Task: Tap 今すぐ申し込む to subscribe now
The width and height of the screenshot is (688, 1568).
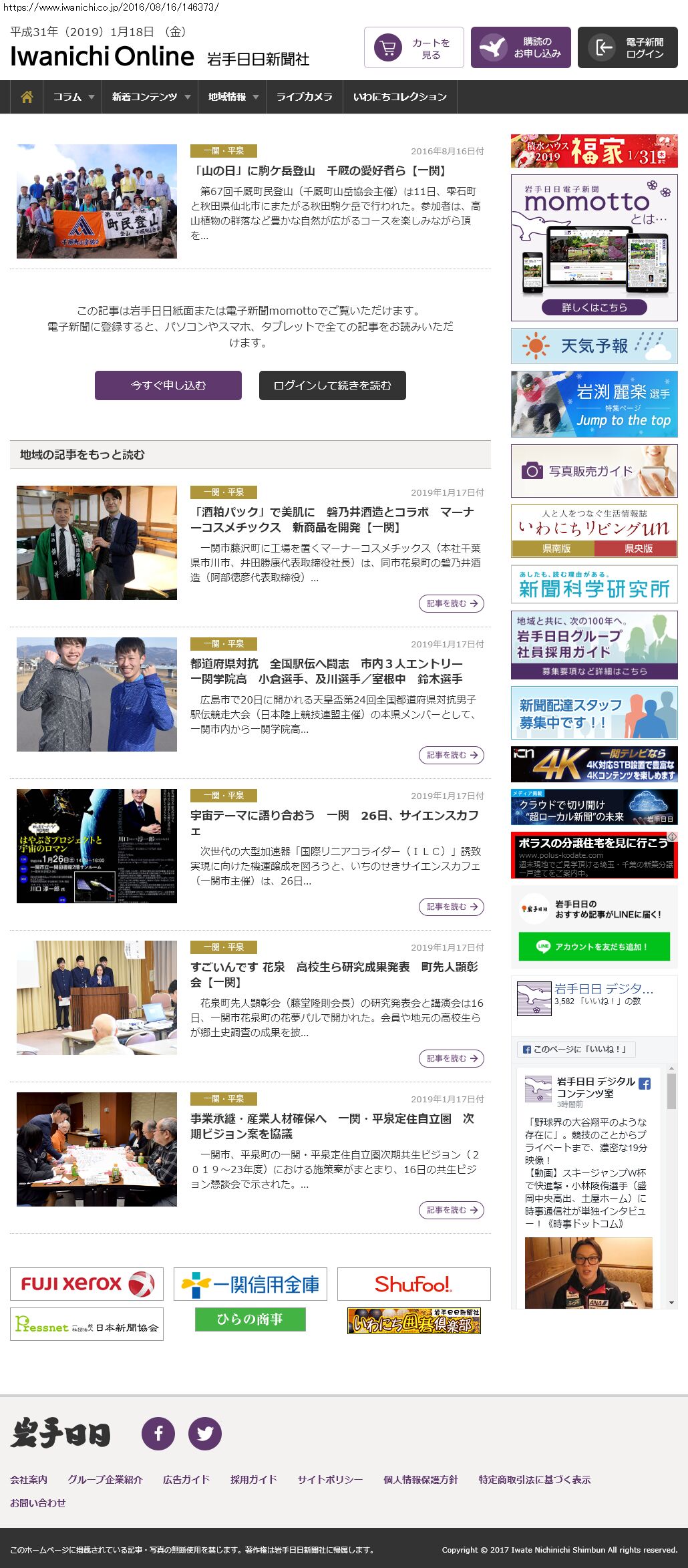Action: 168,385
